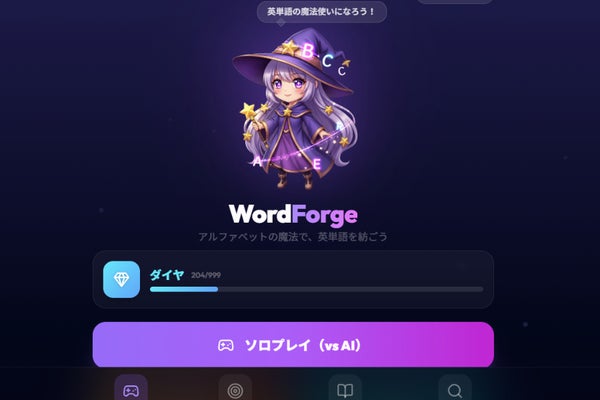The image size is (600, 400).
Task: Open the game controller tab
Action: click(x=131, y=389)
